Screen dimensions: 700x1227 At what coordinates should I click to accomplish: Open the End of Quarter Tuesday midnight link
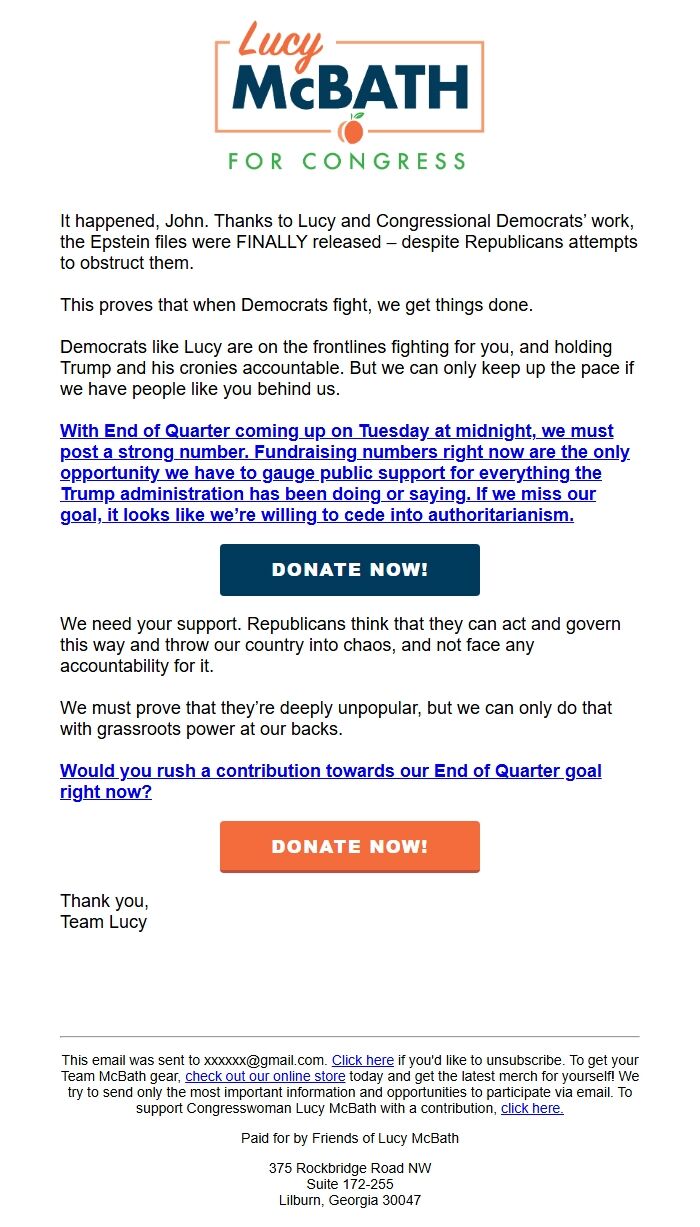tap(345, 473)
